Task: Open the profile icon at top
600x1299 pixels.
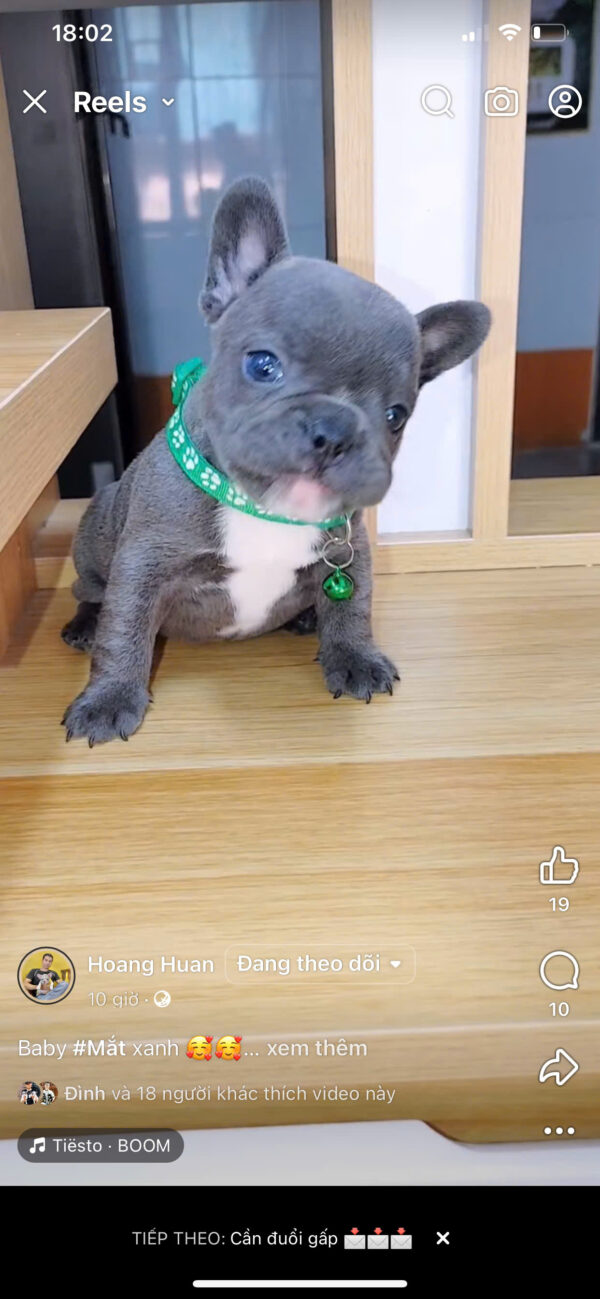Action: (x=565, y=101)
